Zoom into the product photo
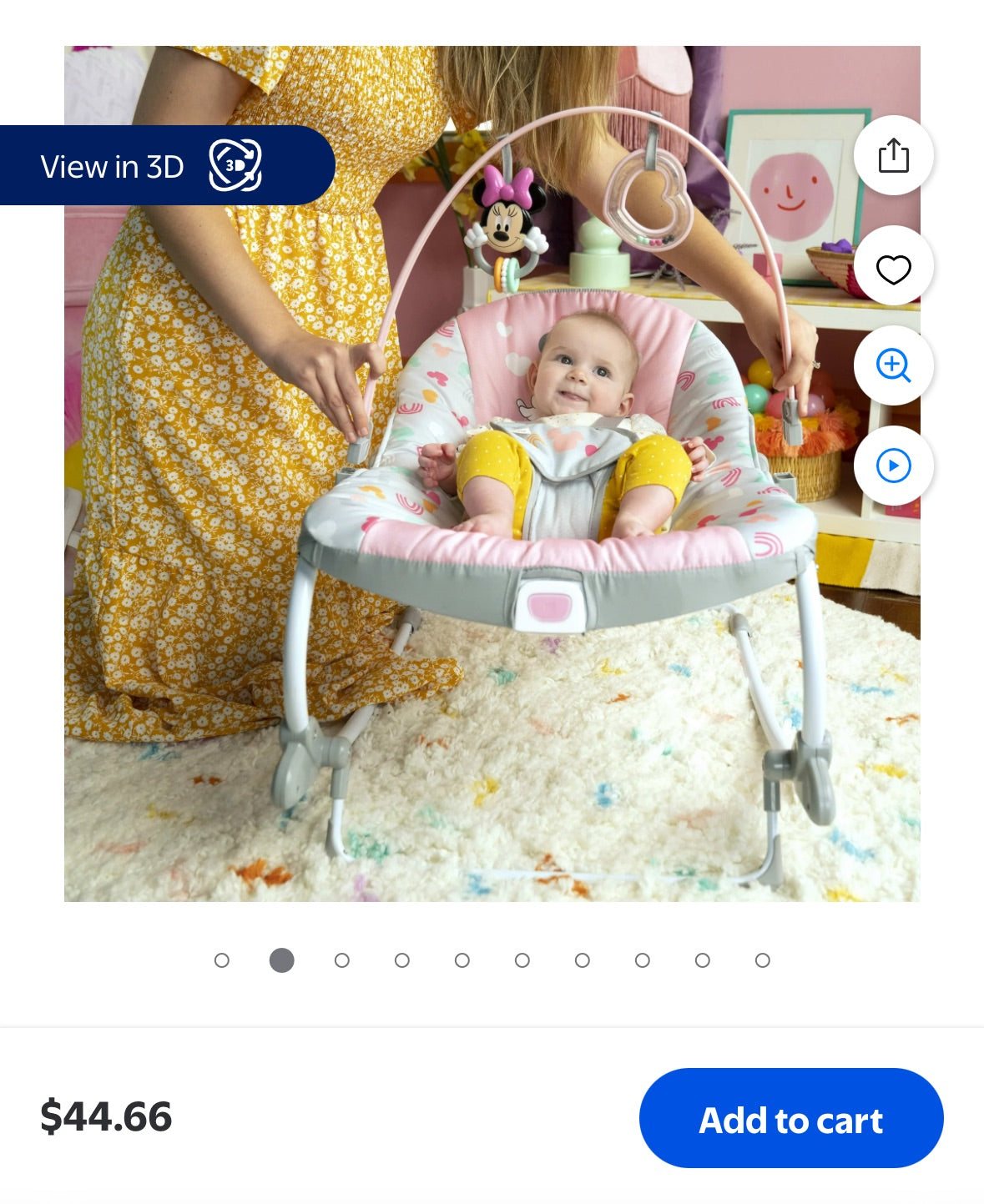 click(x=893, y=366)
